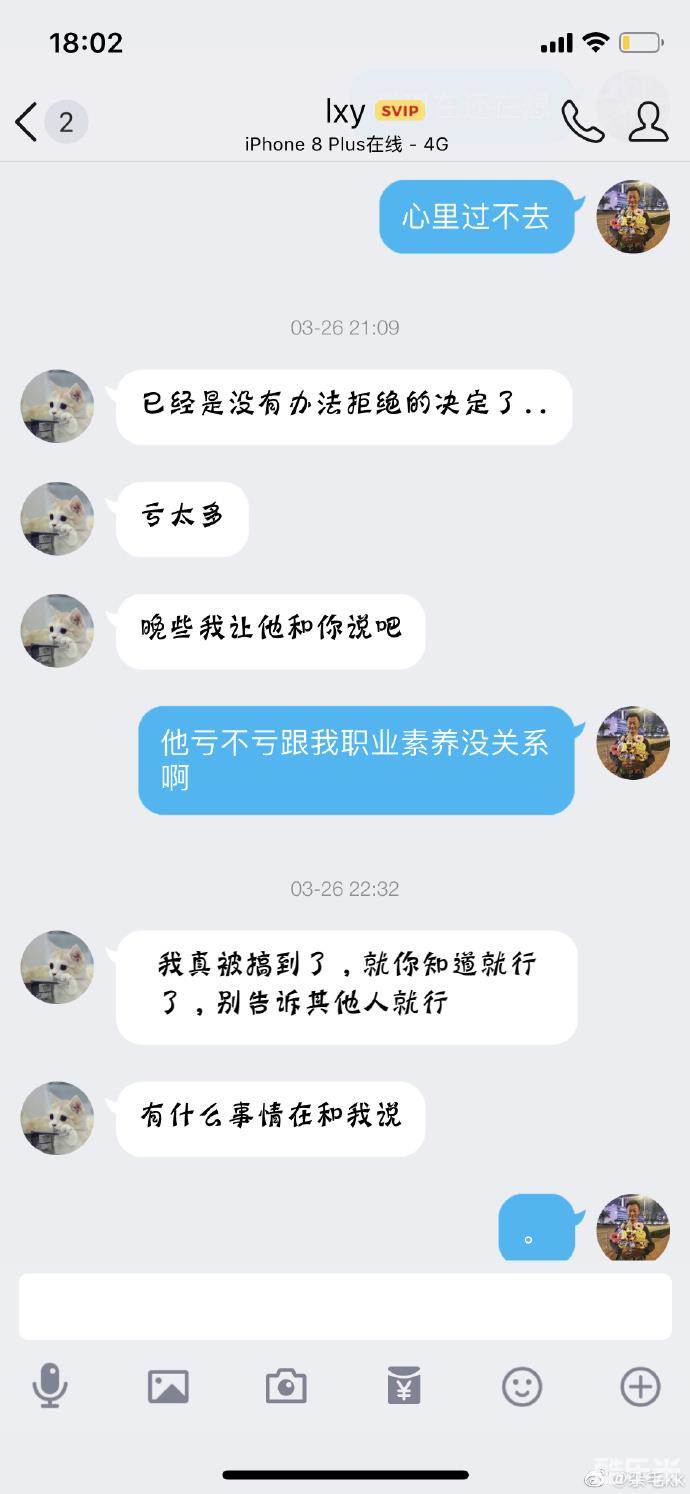Open my avatar next to "心里过不去"
This screenshot has width=690, height=1494.
pos(633,217)
